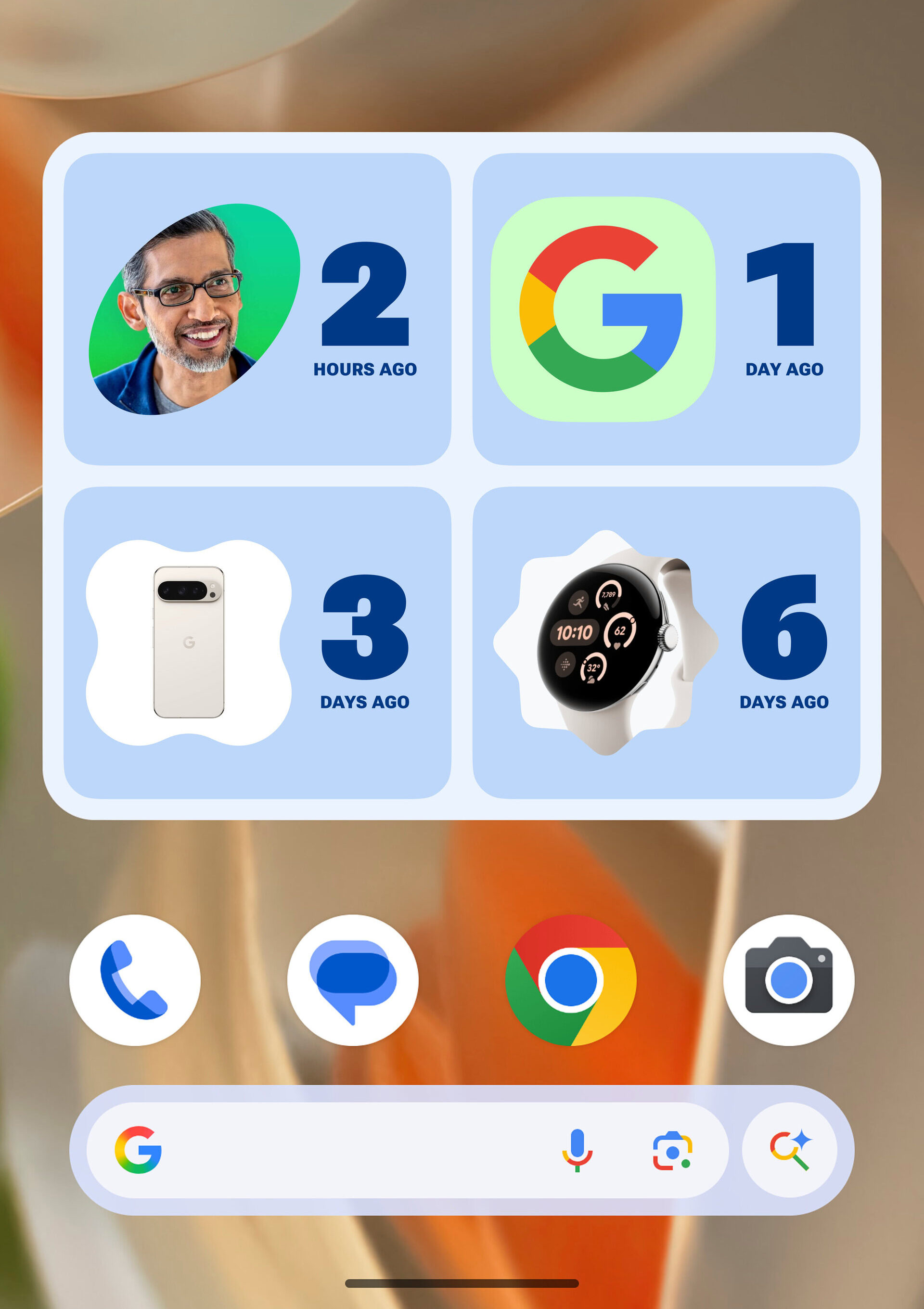Open the 2 hours ago card with portrait
The image size is (924, 1309).
257,309
